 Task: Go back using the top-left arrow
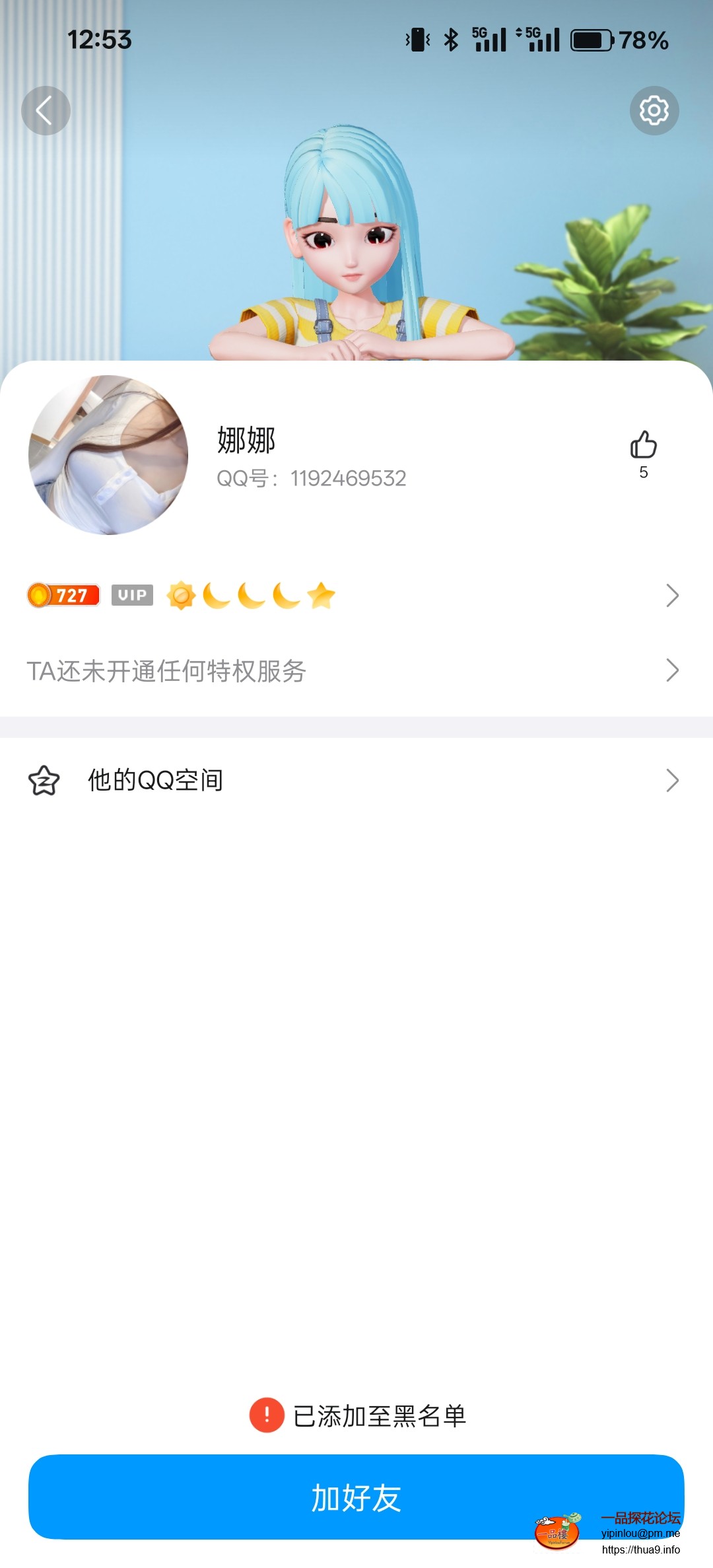pos(46,110)
